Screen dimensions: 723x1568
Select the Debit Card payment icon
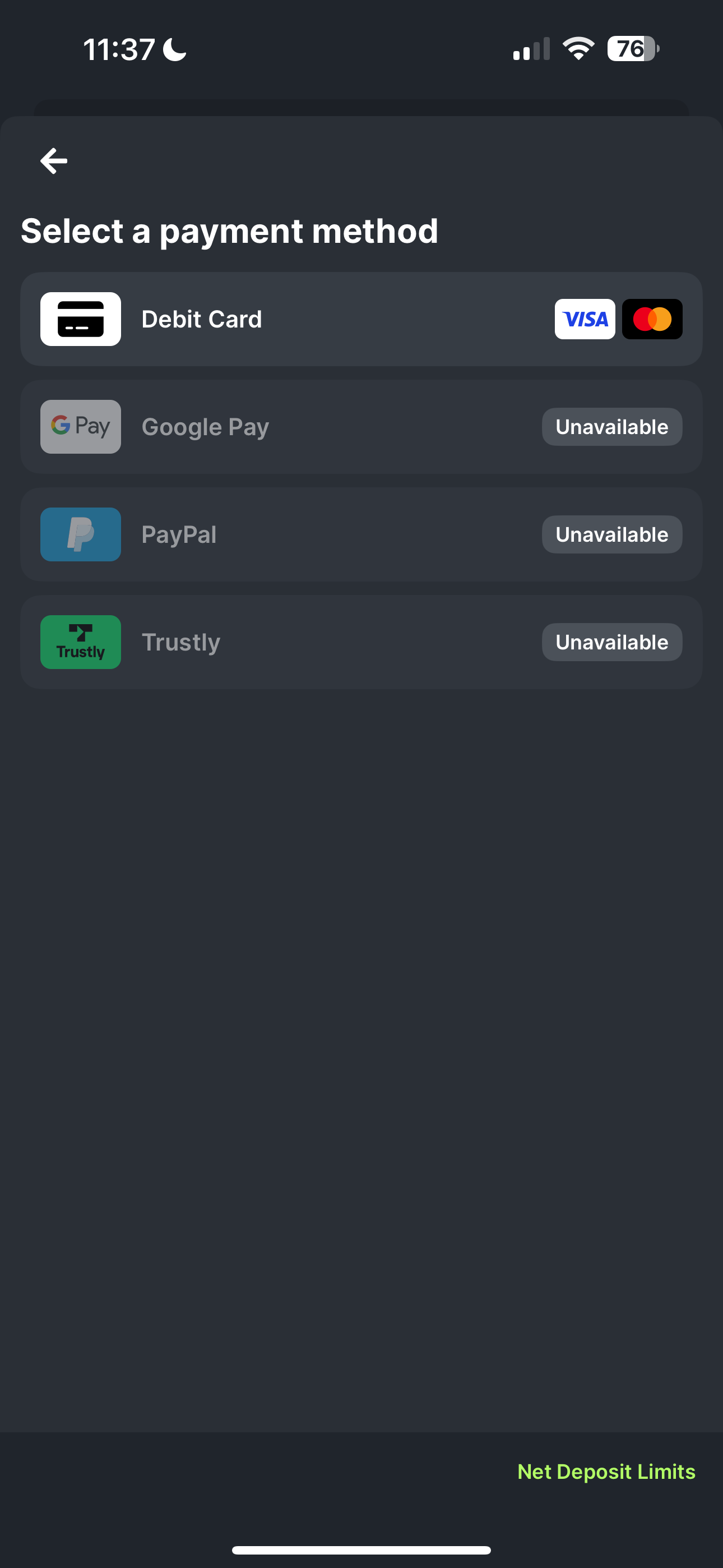(80, 319)
